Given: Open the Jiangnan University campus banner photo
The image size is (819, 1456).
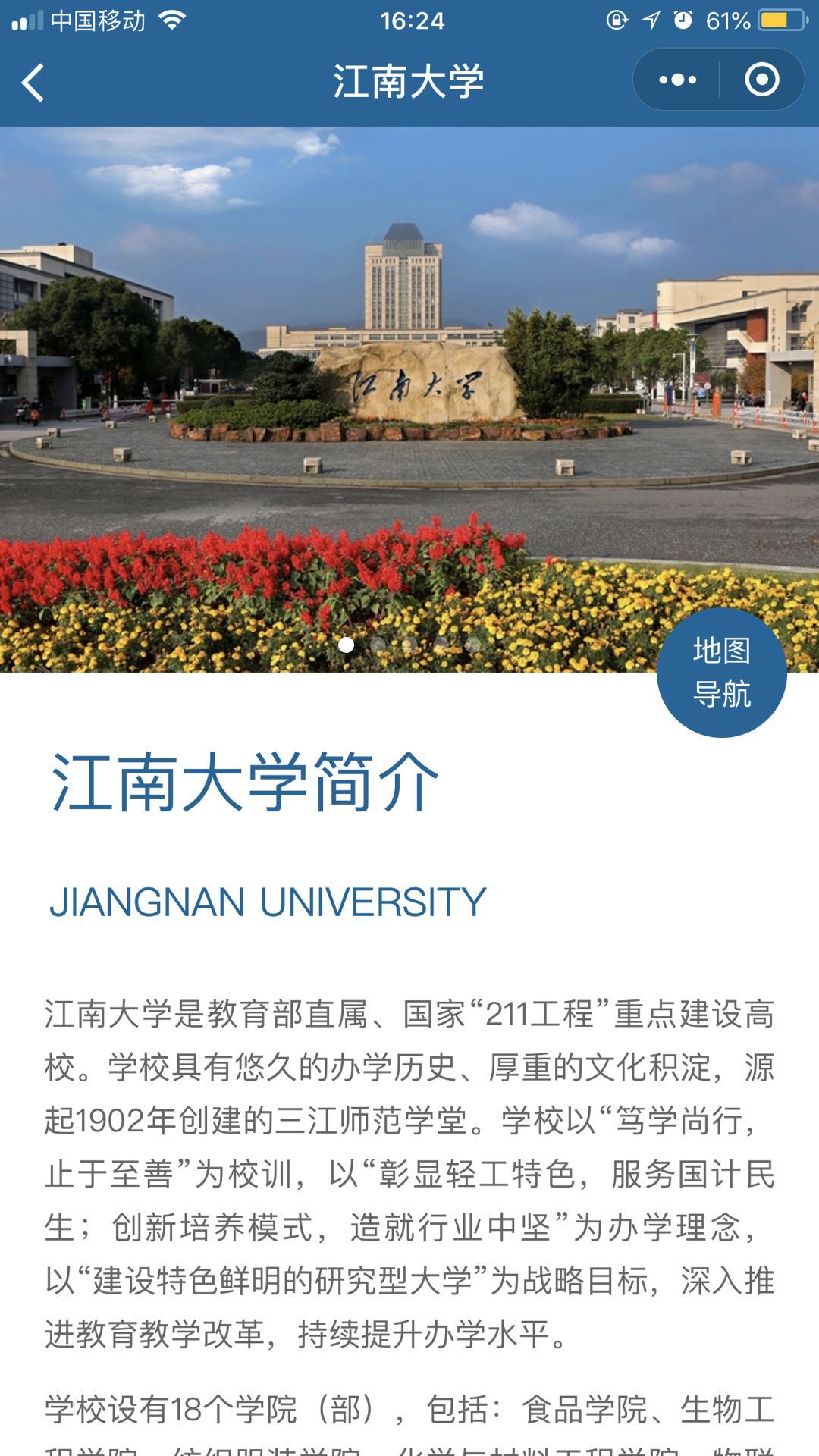Looking at the screenshot, I should coord(409,399).
